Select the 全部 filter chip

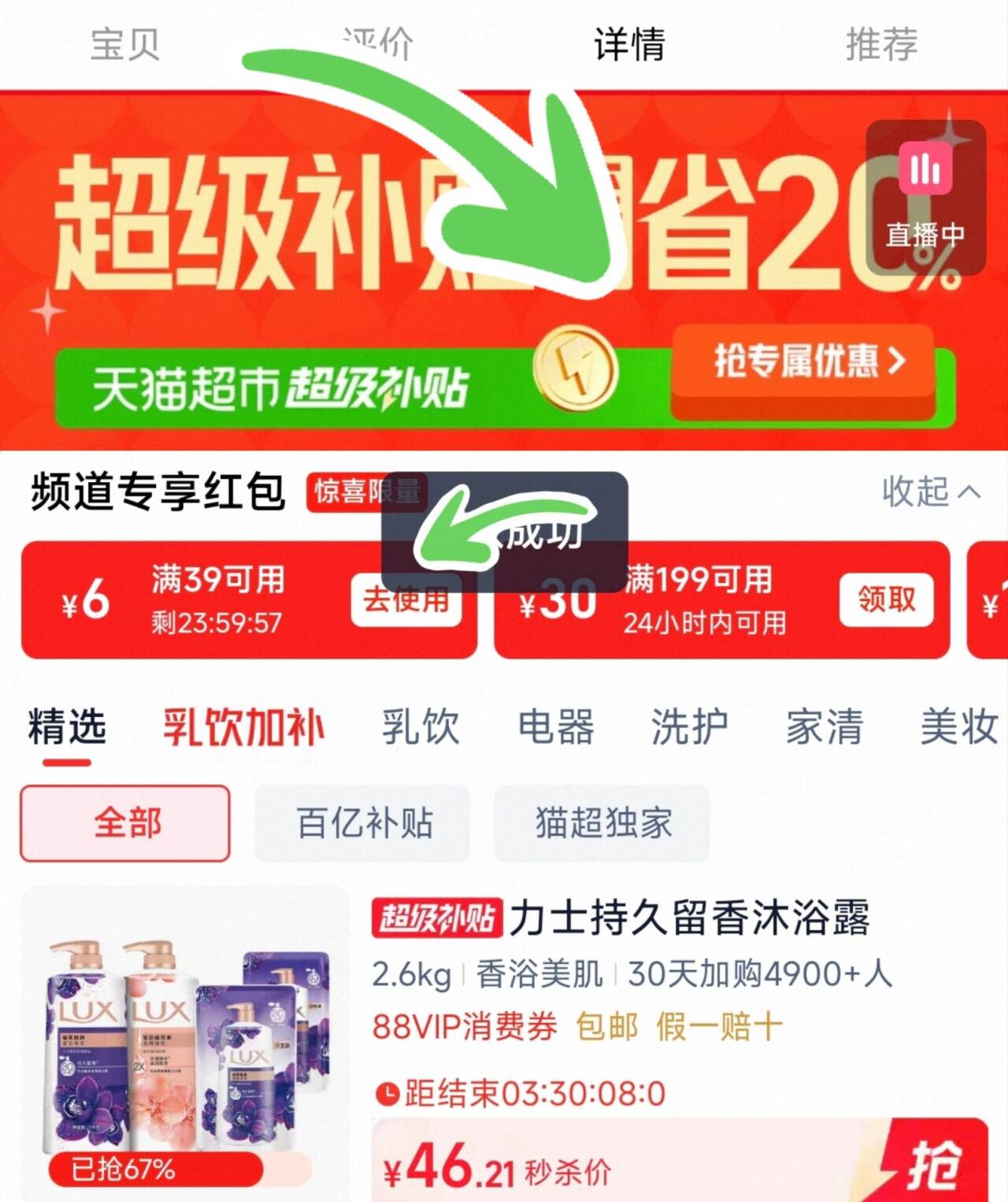126,823
